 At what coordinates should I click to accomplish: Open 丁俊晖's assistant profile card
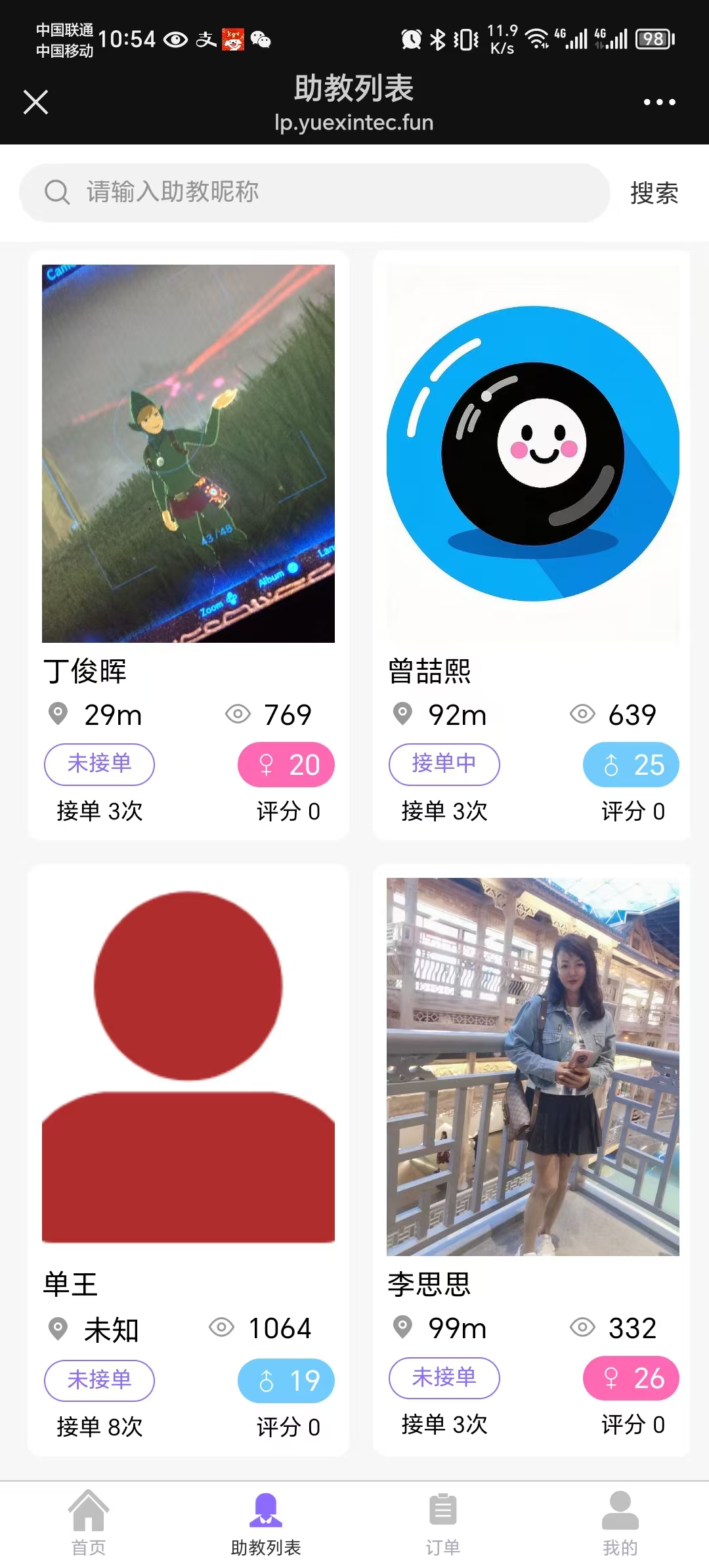pyautogui.click(x=188, y=453)
